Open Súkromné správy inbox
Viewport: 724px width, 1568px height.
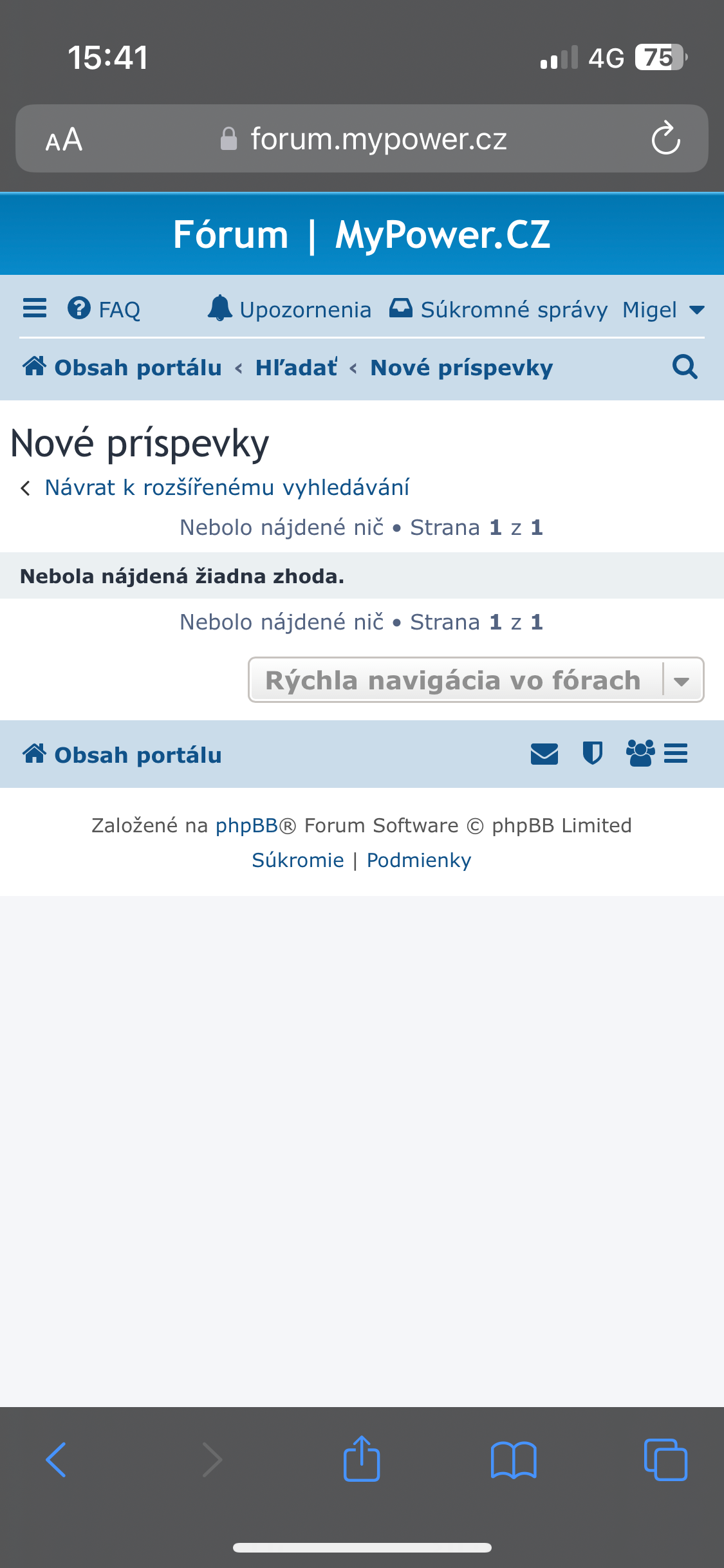499,310
